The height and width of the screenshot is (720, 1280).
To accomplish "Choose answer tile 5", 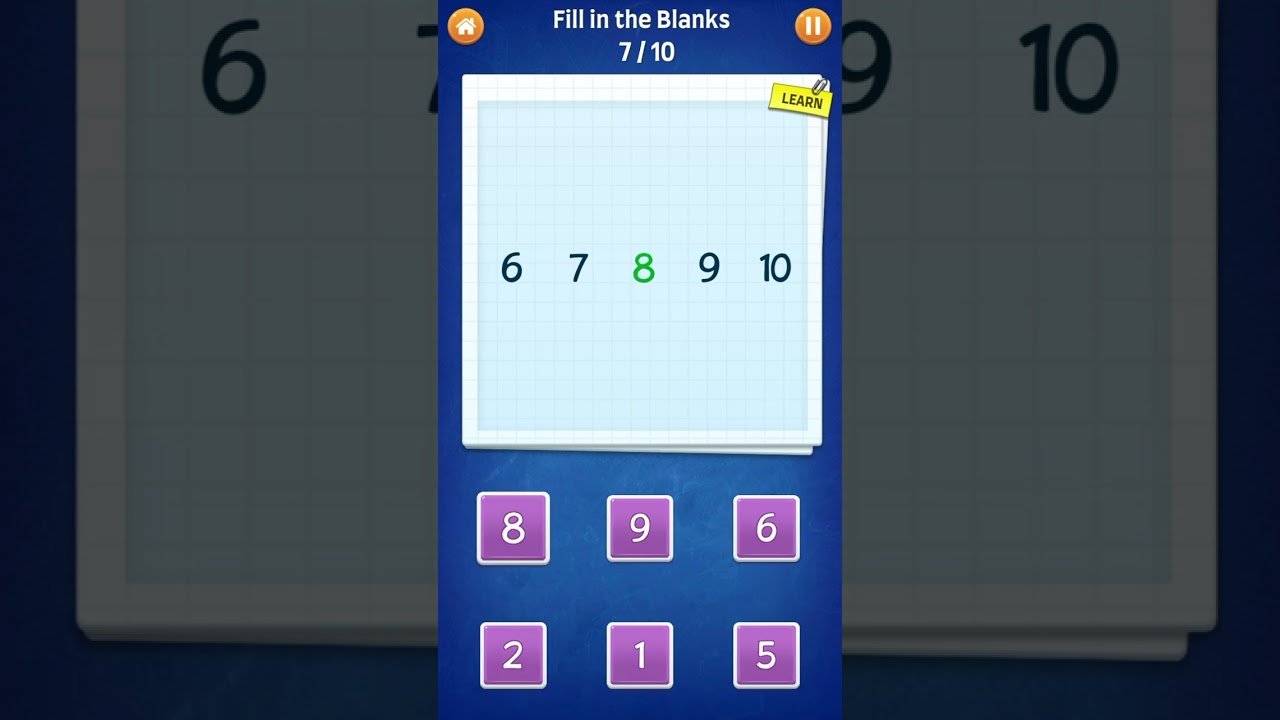I will (x=766, y=655).
